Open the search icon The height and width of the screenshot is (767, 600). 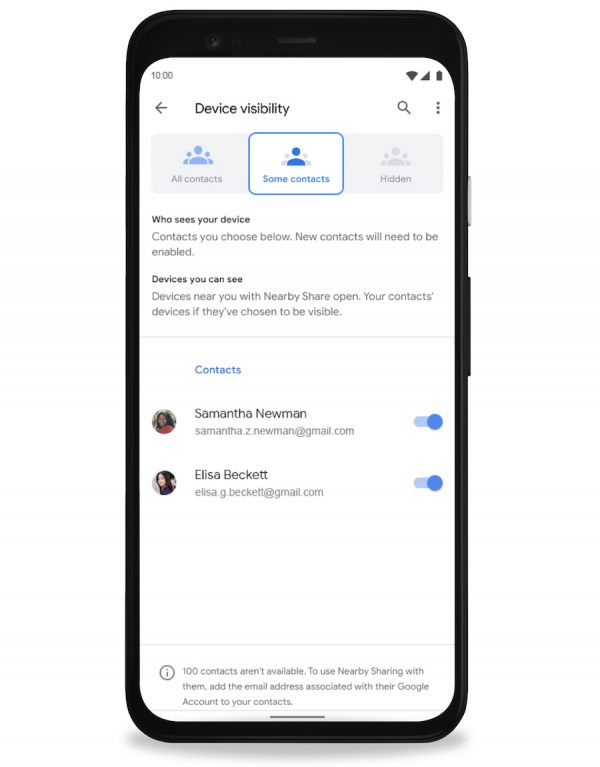point(404,108)
